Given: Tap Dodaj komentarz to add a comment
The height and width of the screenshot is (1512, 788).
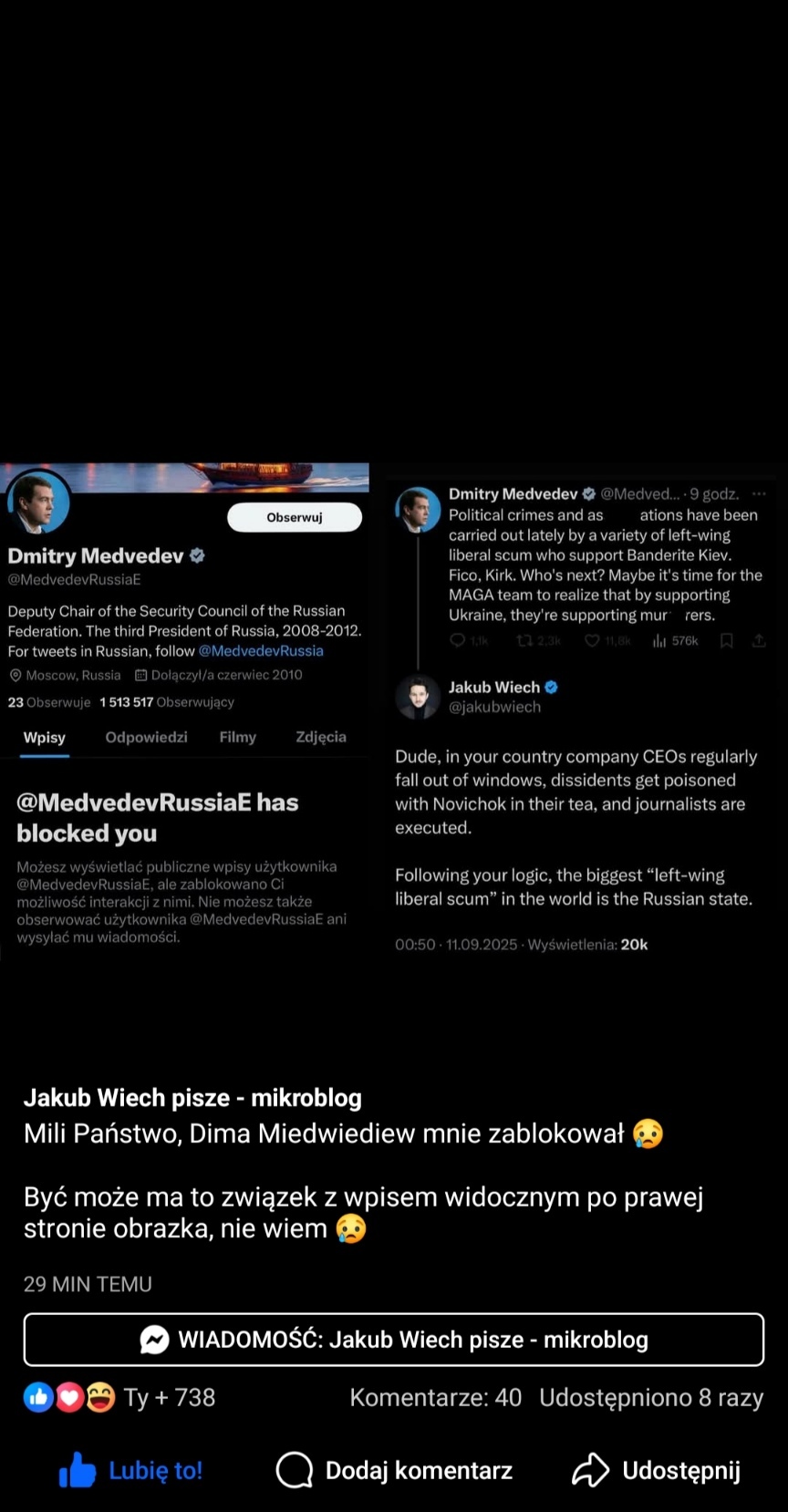Looking at the screenshot, I should point(394,1470).
